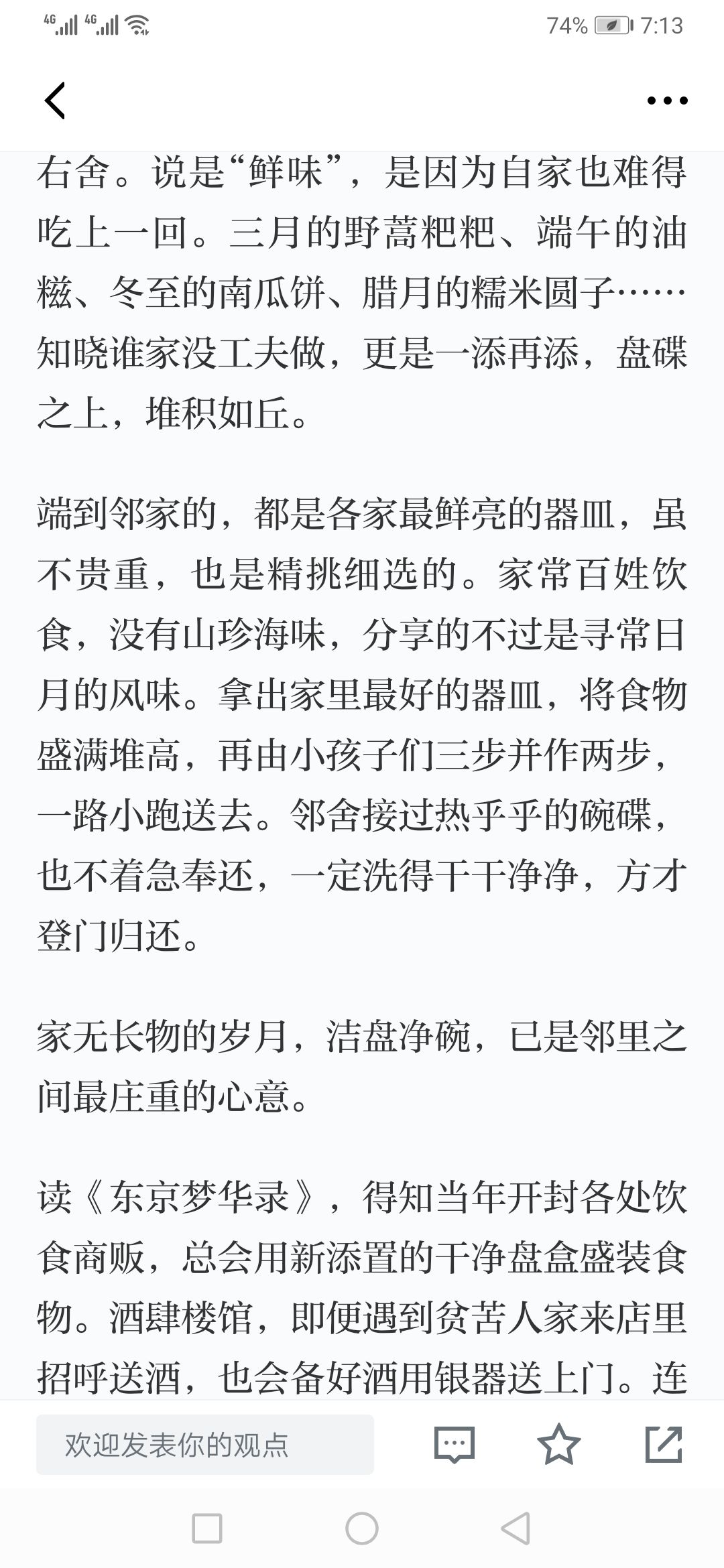
Task: Open the comments speech-bubble icon
Action: tap(455, 1445)
